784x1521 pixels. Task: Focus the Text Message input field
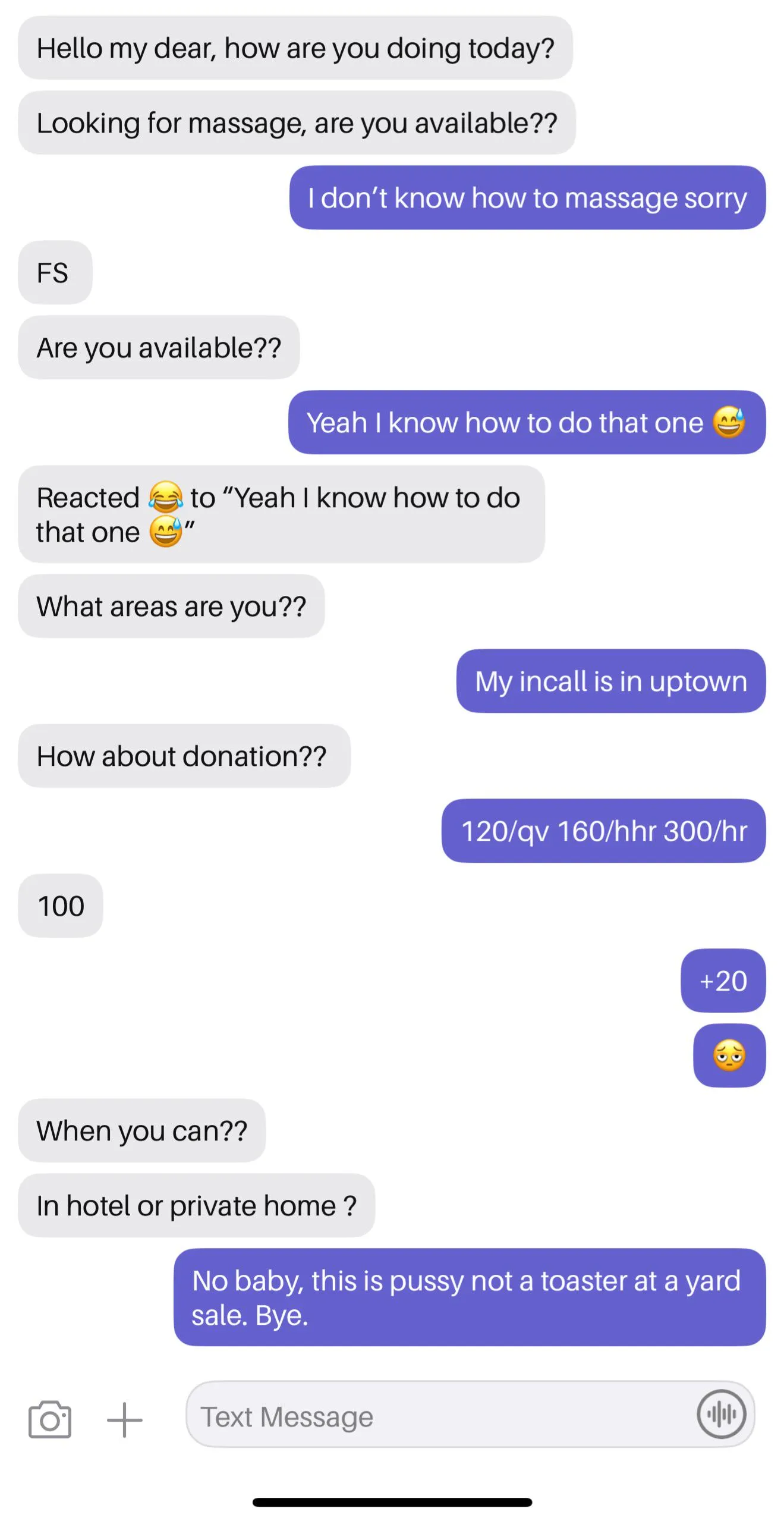pyautogui.click(x=440, y=1416)
